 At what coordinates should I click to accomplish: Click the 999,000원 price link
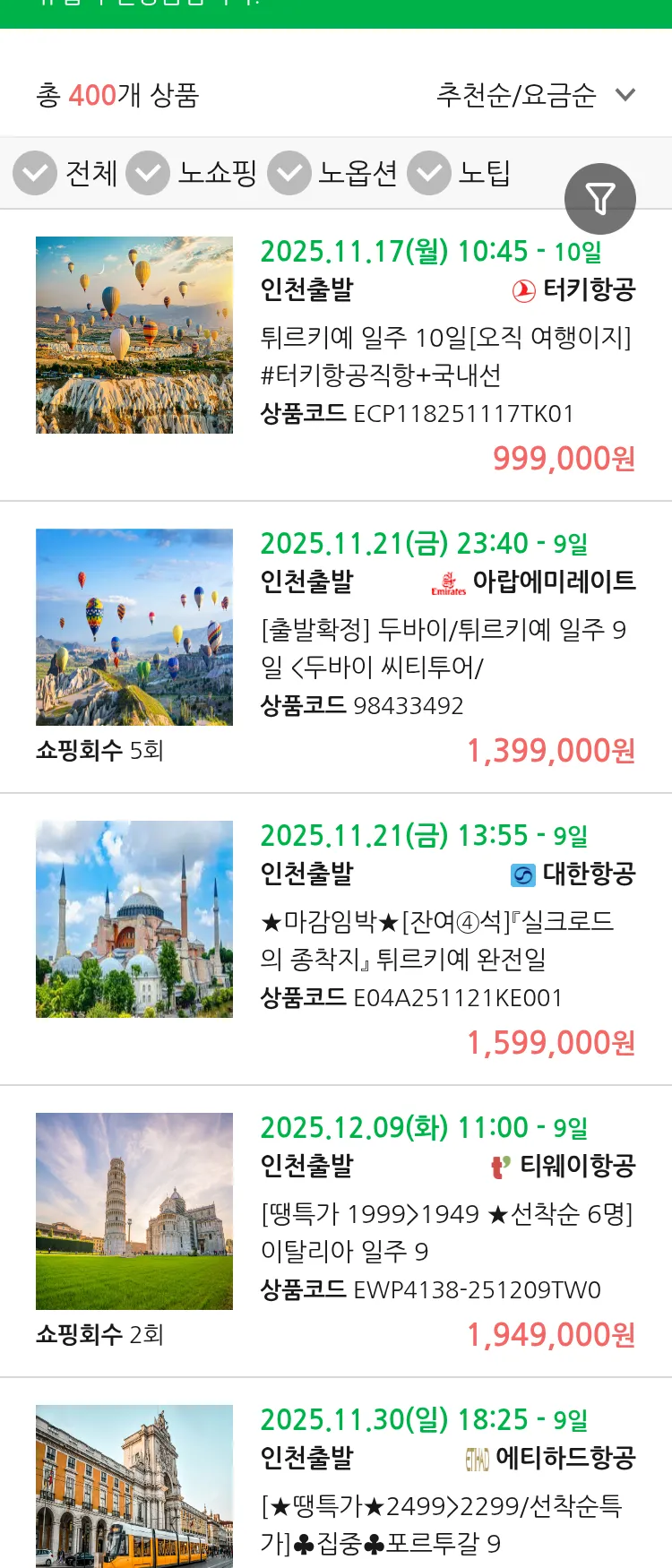[x=564, y=460]
